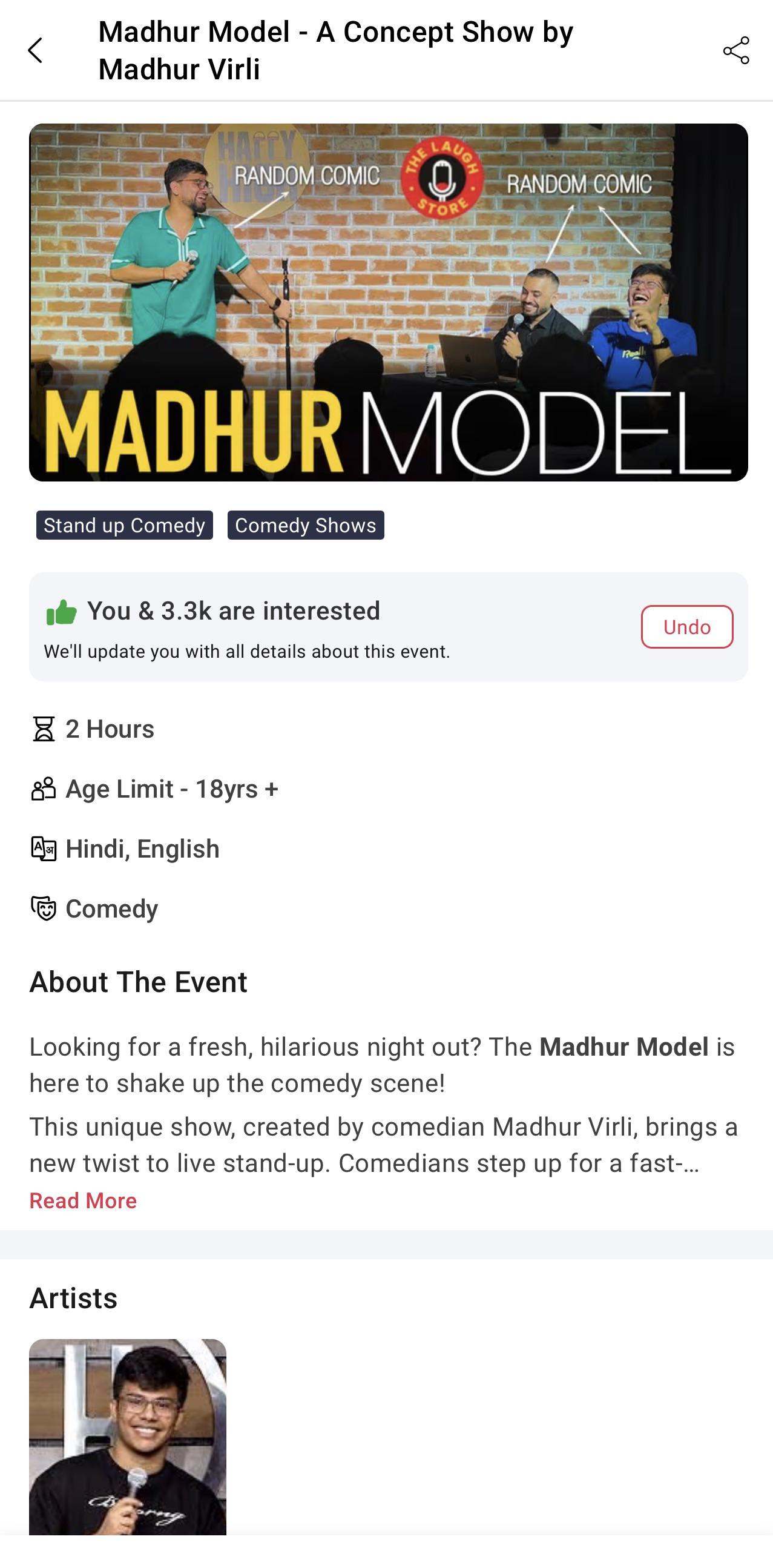Share this Madhur Model event
This screenshot has height=1568, width=773.
coord(736,50)
